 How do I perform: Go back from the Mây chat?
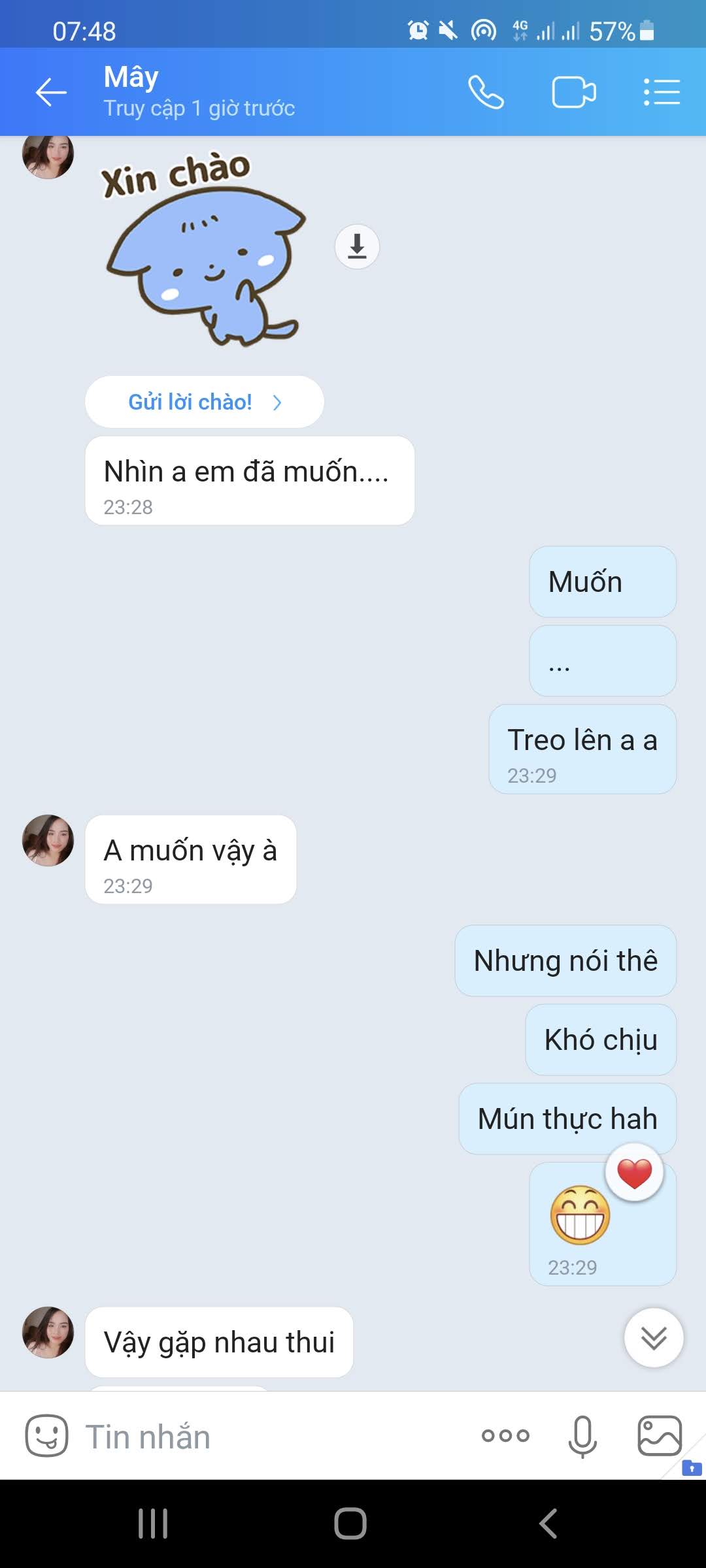[51, 92]
